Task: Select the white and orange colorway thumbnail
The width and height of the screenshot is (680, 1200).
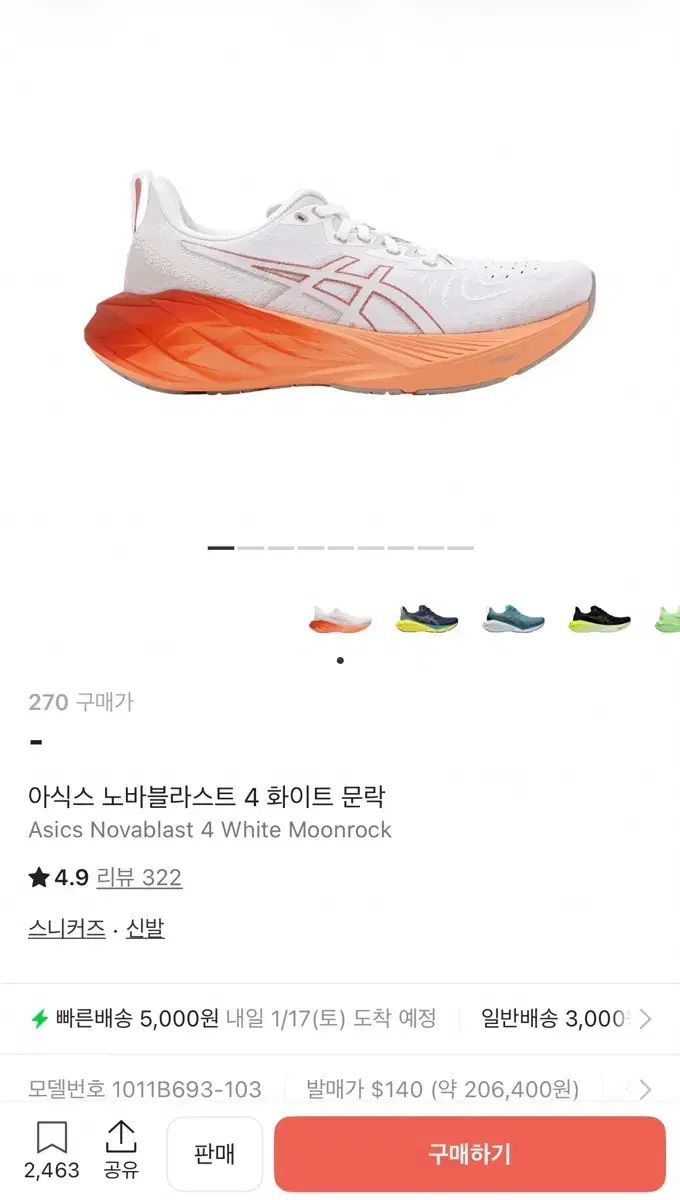Action: click(341, 619)
